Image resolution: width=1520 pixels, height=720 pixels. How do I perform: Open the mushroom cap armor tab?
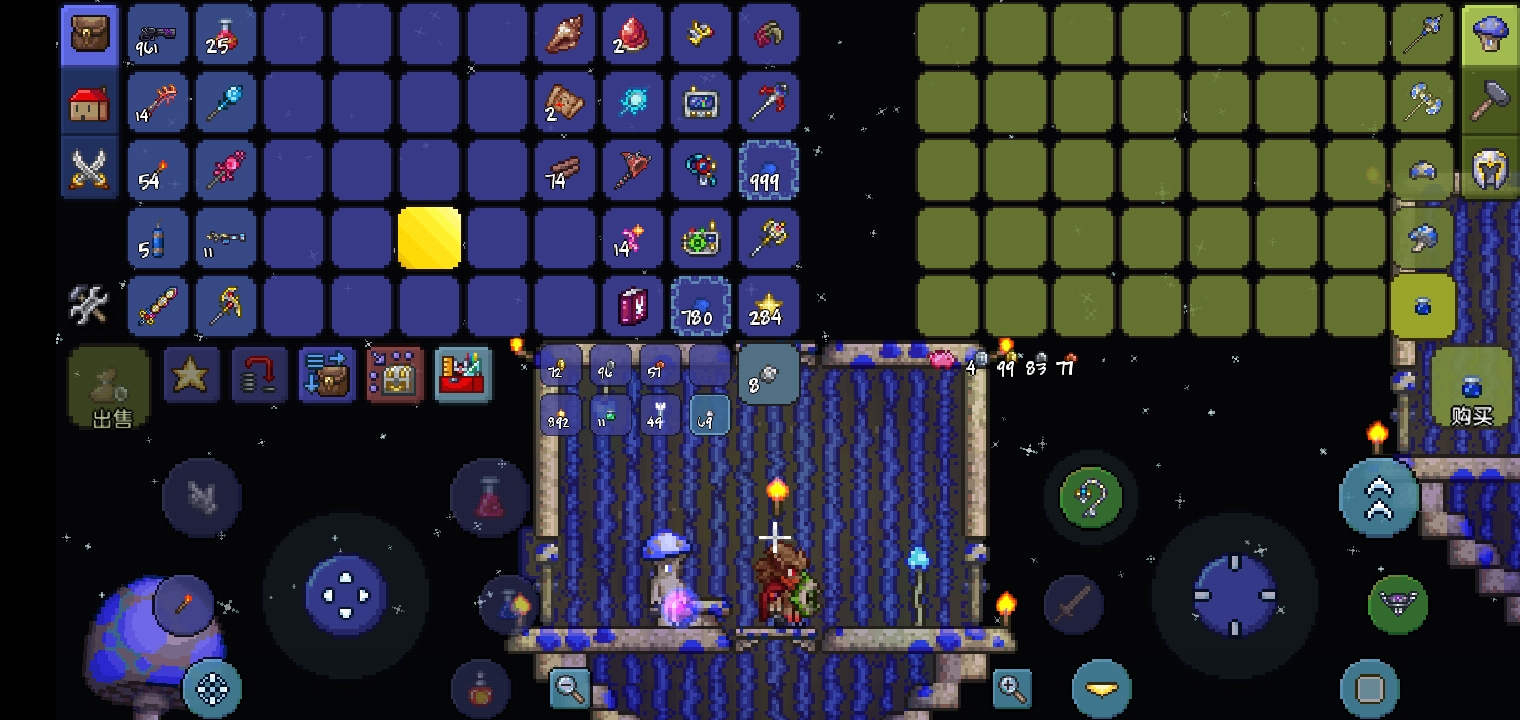coord(1491,35)
